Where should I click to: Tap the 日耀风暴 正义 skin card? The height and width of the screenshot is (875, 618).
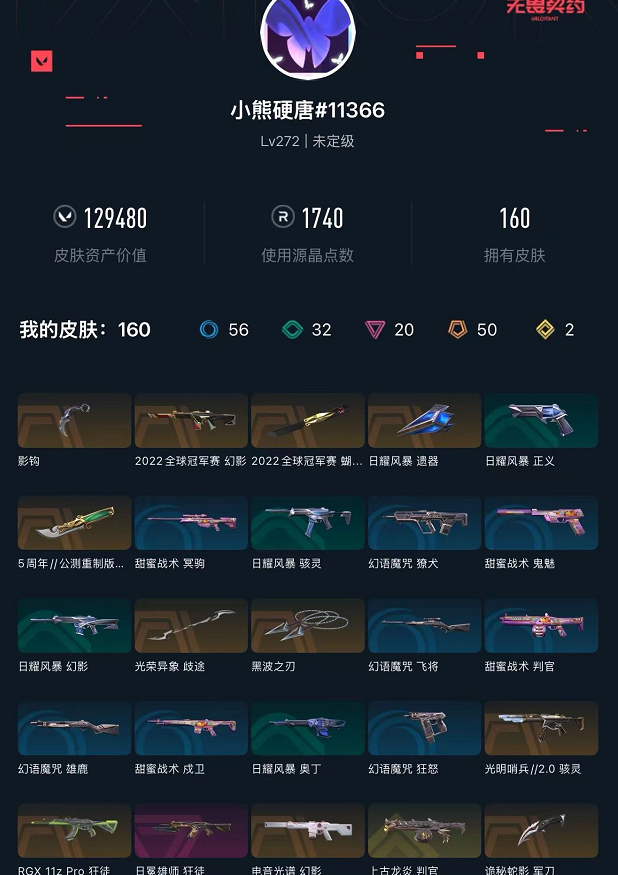click(x=541, y=420)
